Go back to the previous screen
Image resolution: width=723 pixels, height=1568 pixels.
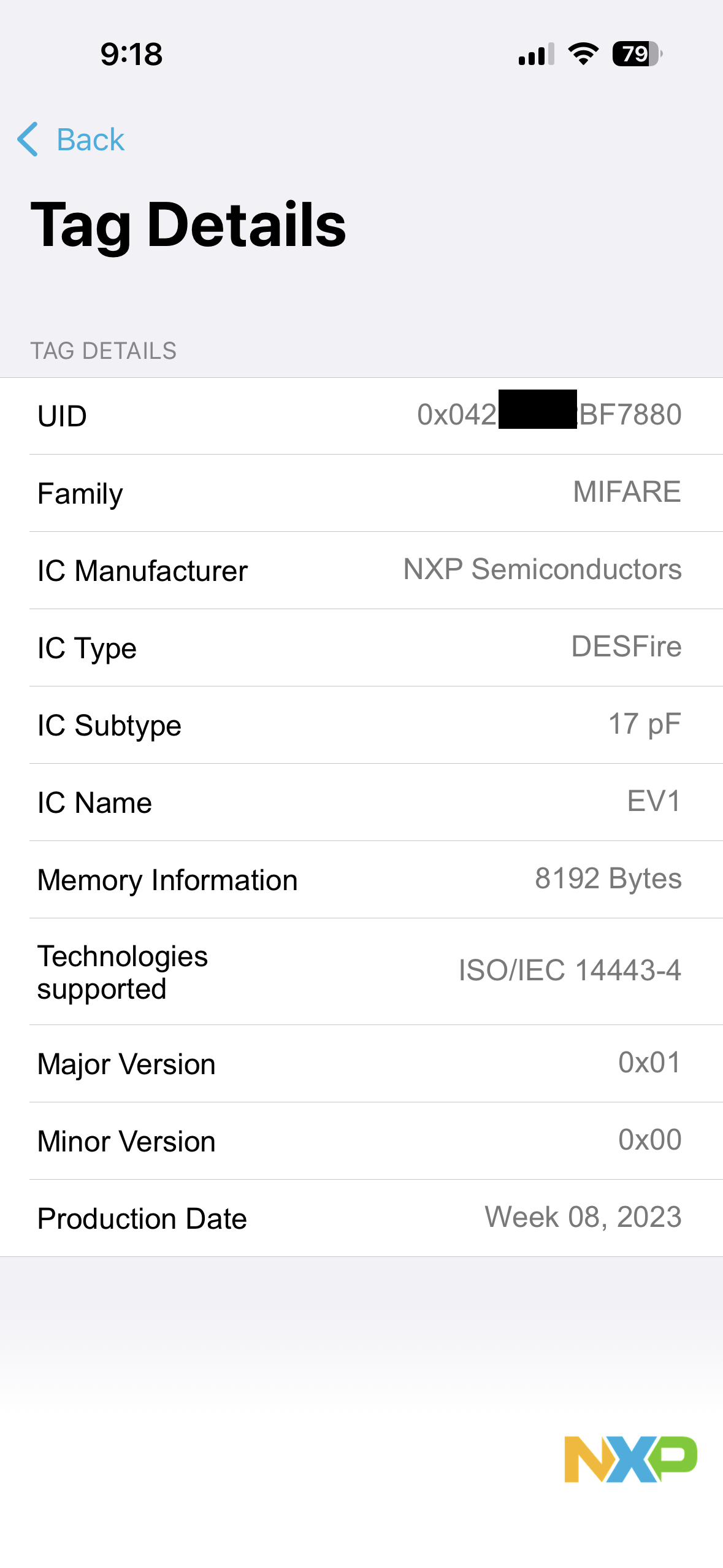(x=71, y=139)
